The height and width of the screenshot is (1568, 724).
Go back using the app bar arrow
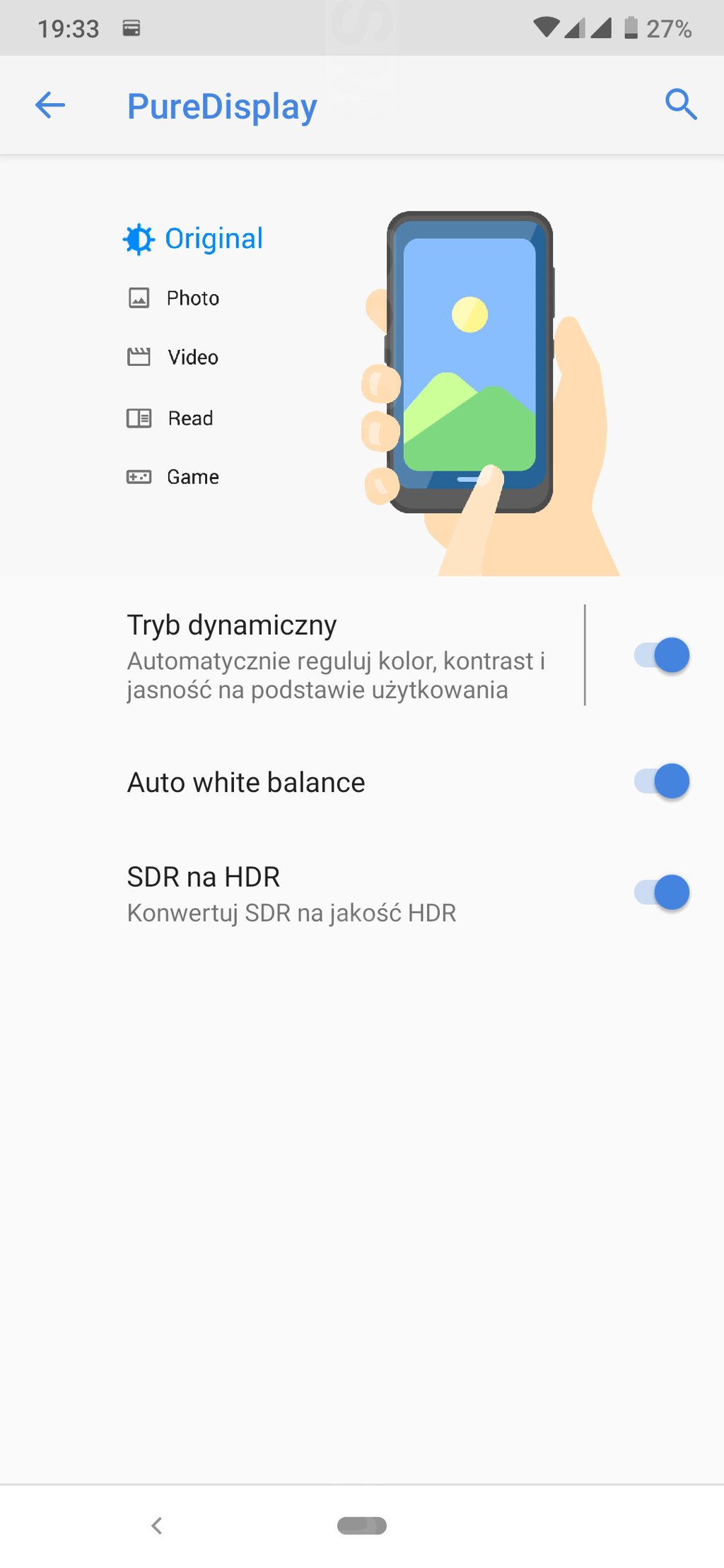pyautogui.click(x=50, y=105)
